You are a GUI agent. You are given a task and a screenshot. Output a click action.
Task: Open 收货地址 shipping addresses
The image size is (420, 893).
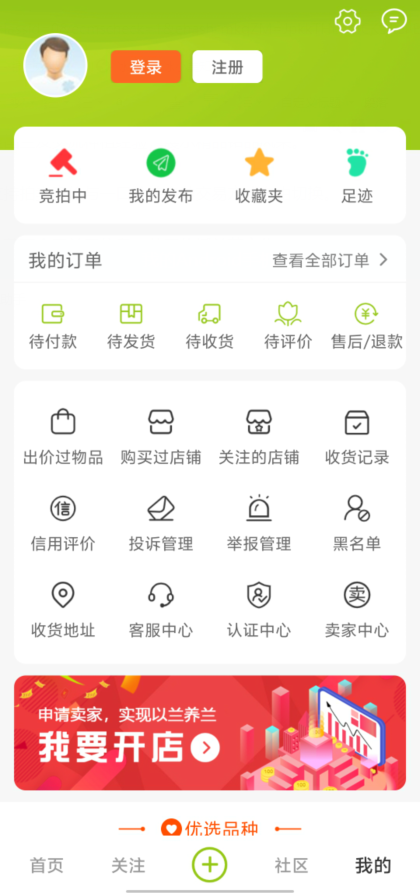coord(63,611)
